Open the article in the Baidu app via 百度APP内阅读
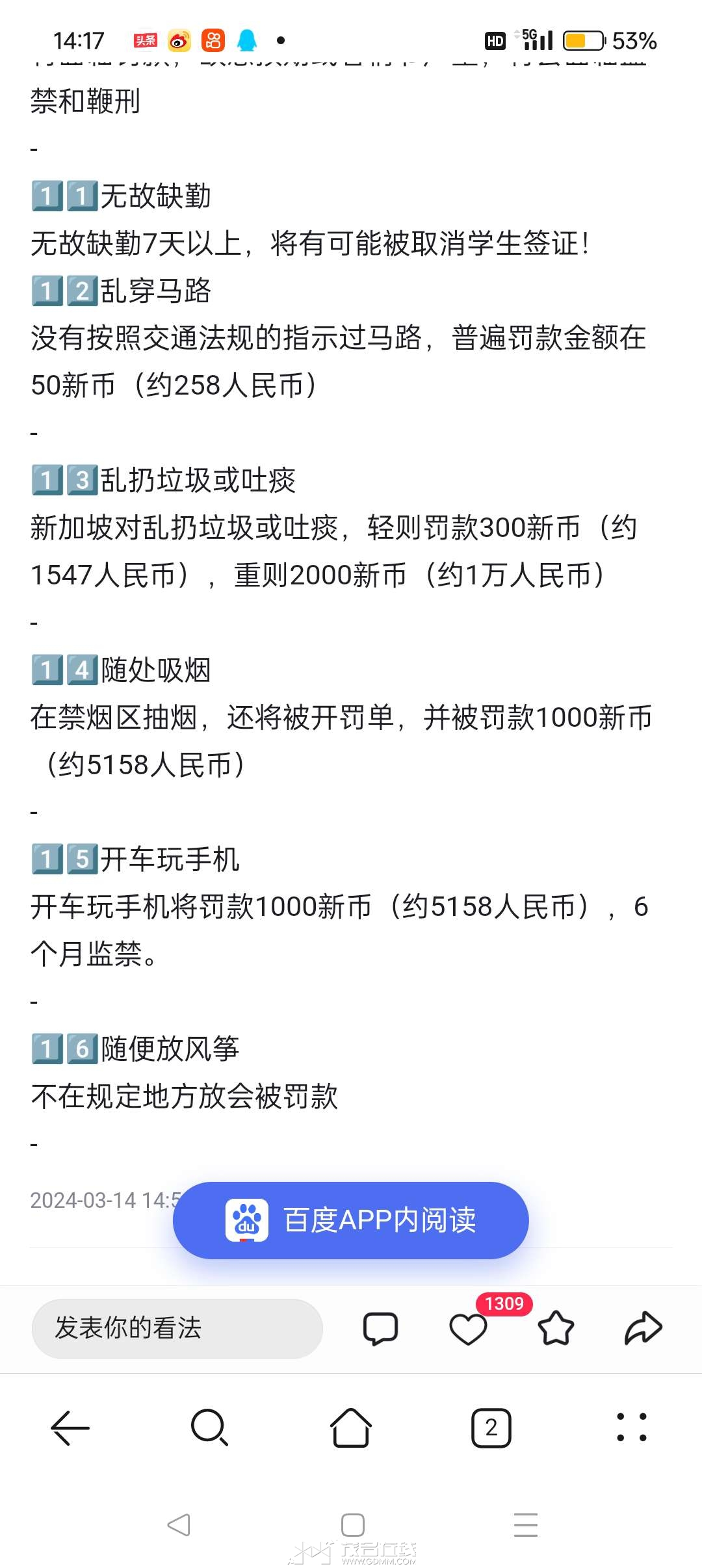The image size is (702, 1568). click(x=350, y=1220)
